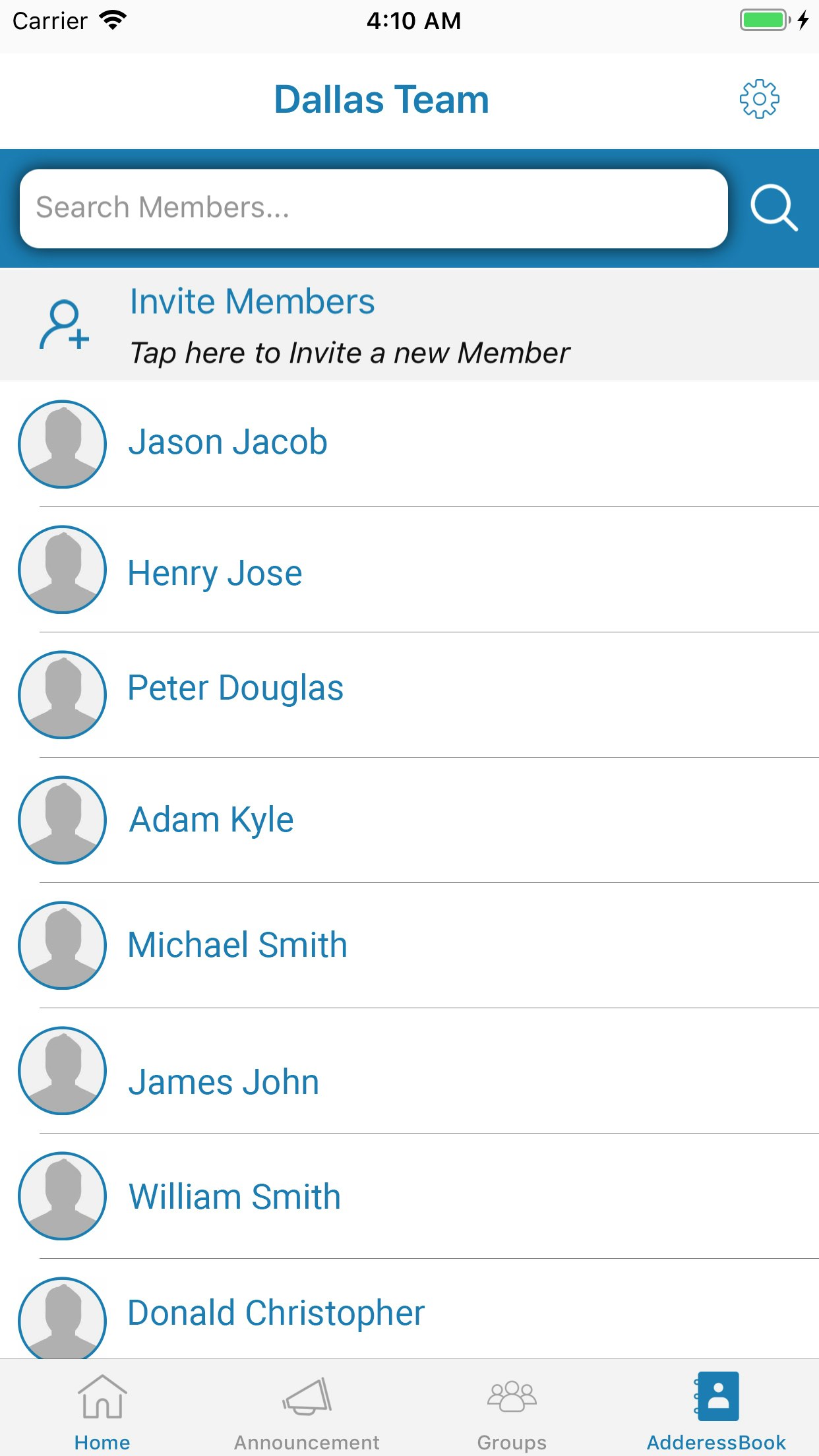Select William Smith from members
The width and height of the screenshot is (819, 1456).
[x=409, y=1196]
